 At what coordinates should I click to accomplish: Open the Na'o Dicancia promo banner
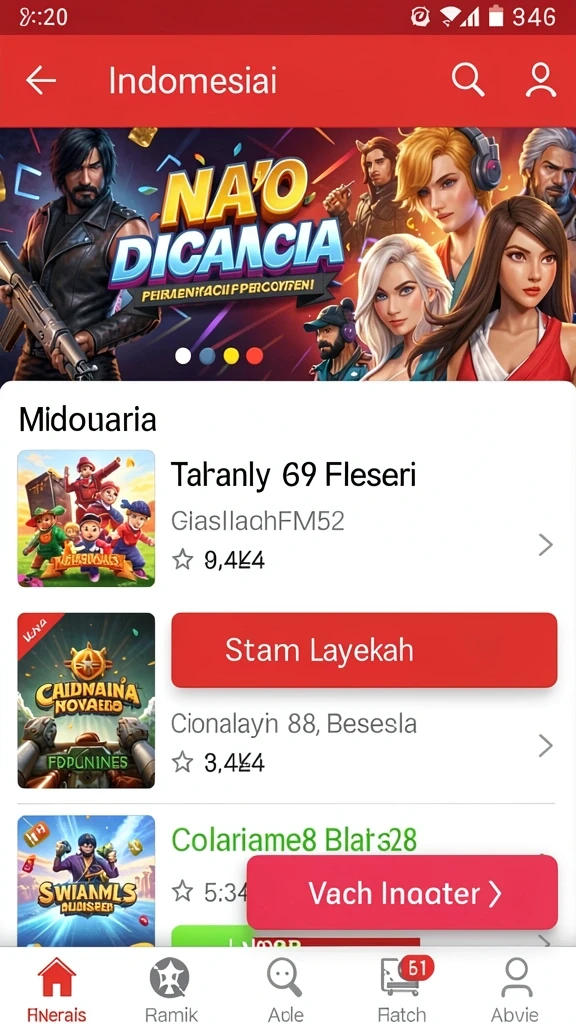tap(288, 253)
